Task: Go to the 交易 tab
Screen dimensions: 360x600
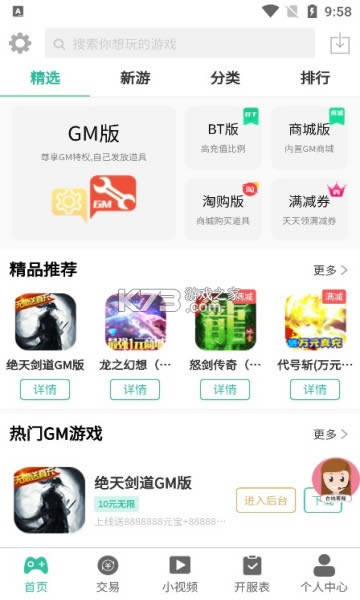Action: (108, 574)
